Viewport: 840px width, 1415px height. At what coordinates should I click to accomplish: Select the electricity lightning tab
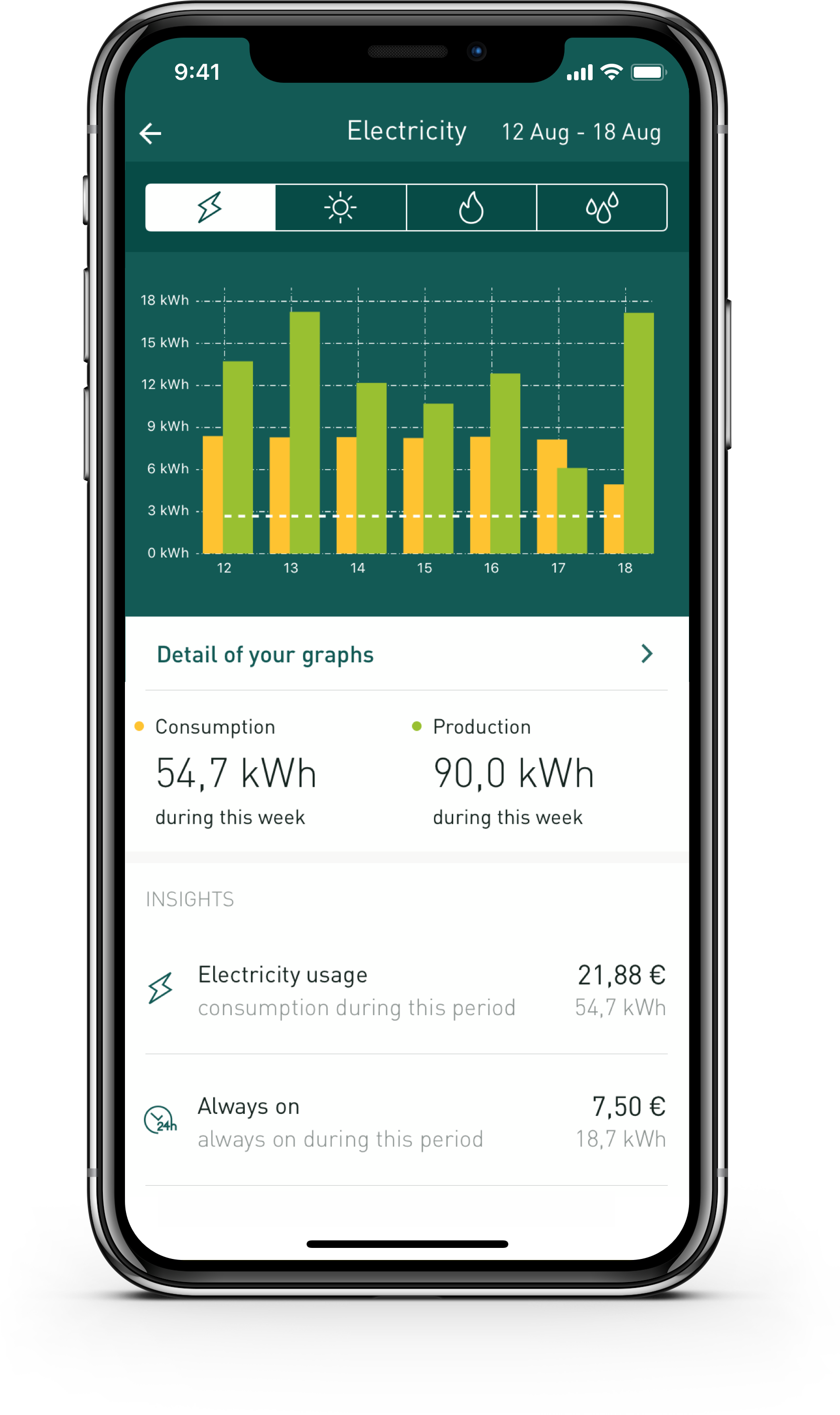coord(211,207)
